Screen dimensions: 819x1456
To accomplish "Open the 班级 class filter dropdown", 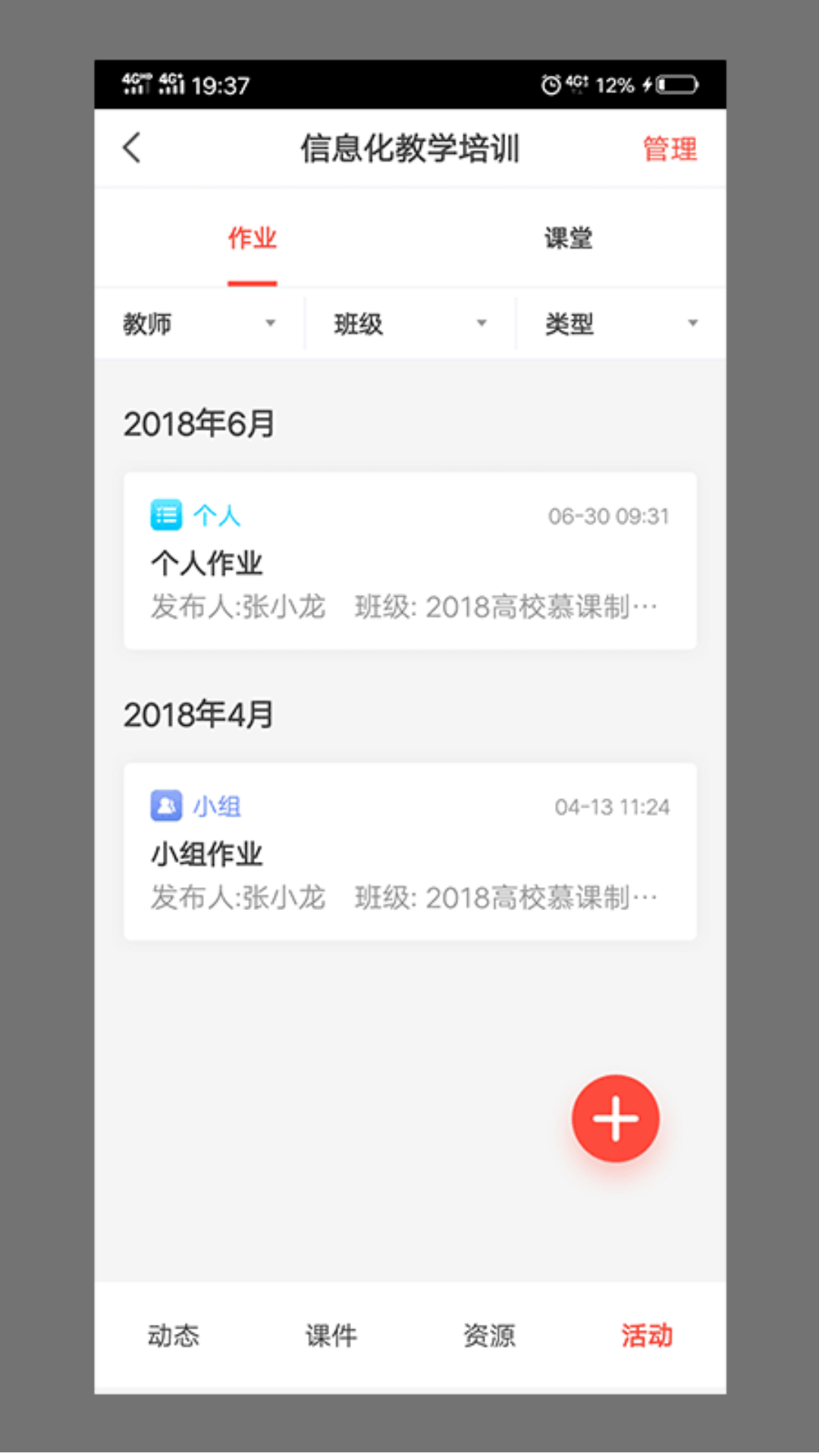I will click(x=409, y=323).
